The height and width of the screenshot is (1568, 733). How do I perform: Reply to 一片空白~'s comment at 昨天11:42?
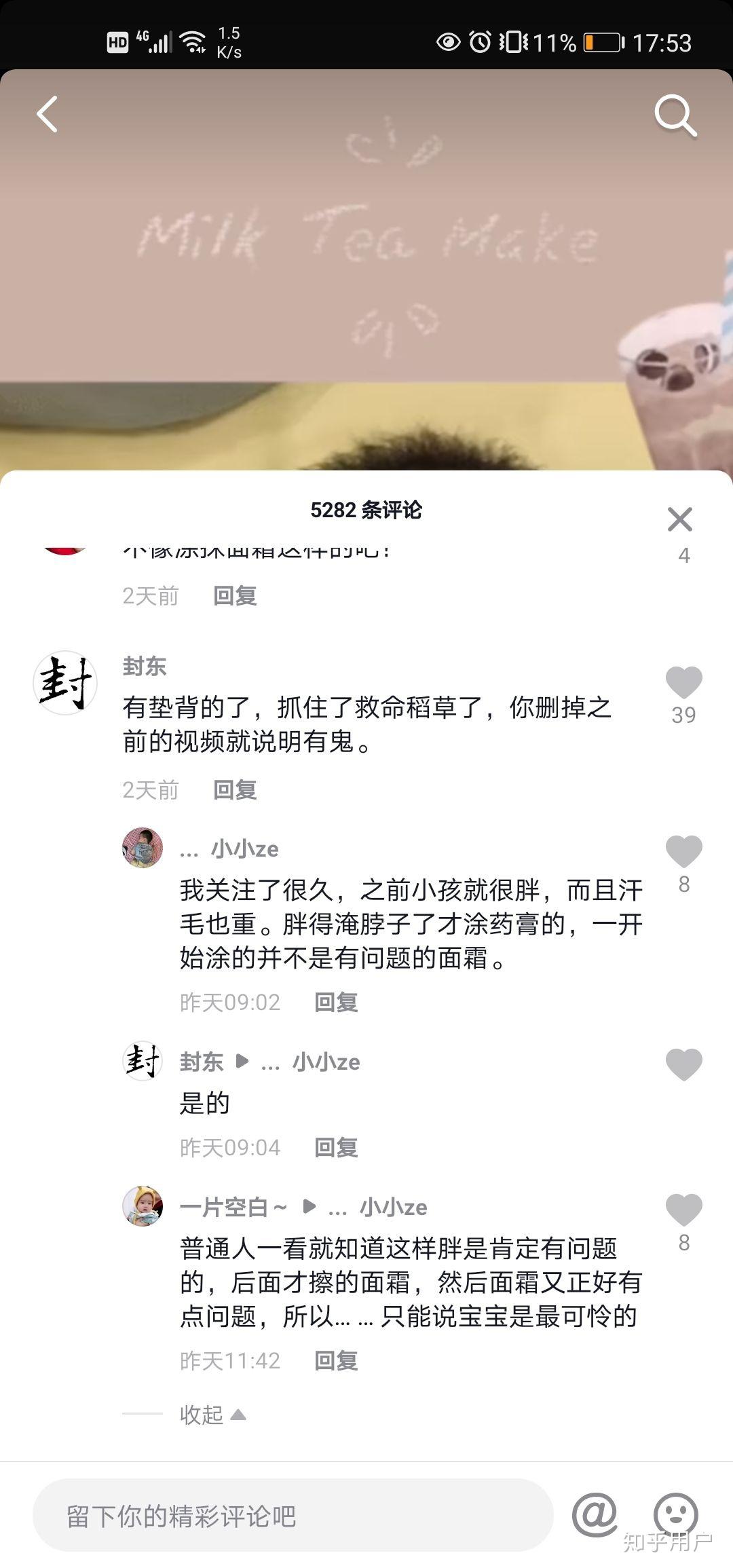coord(336,1360)
